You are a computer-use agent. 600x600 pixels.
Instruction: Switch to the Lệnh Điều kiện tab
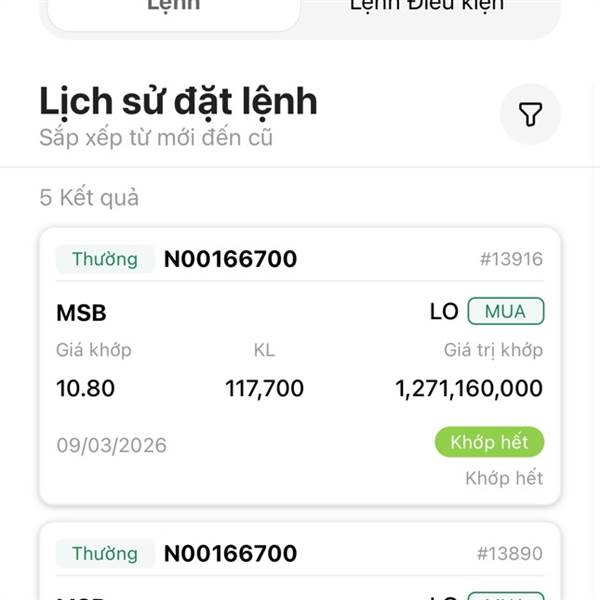tap(427, 8)
